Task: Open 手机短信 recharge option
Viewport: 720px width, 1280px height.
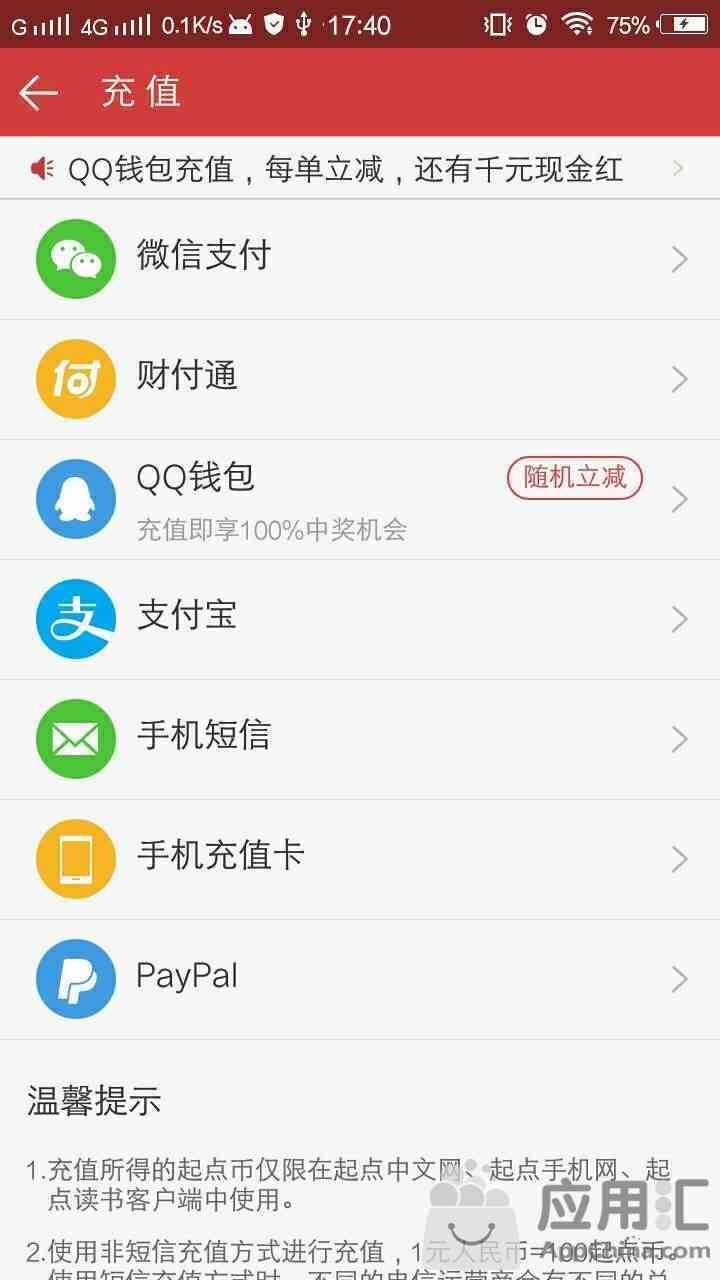Action: click(x=360, y=739)
